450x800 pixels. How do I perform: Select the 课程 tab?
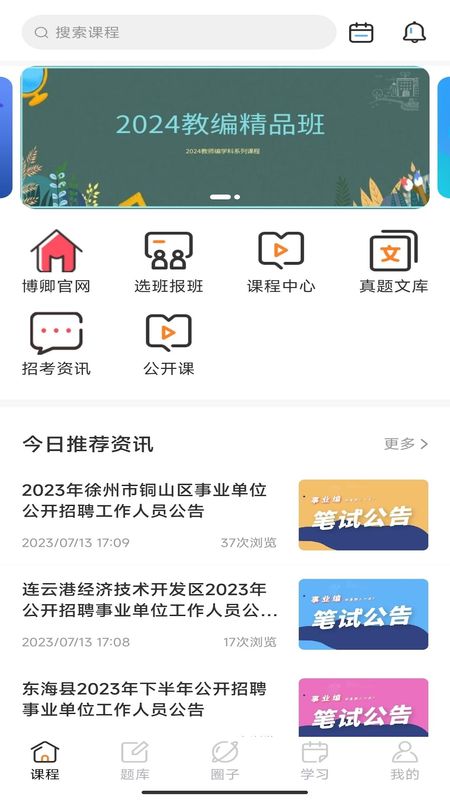coord(45,760)
